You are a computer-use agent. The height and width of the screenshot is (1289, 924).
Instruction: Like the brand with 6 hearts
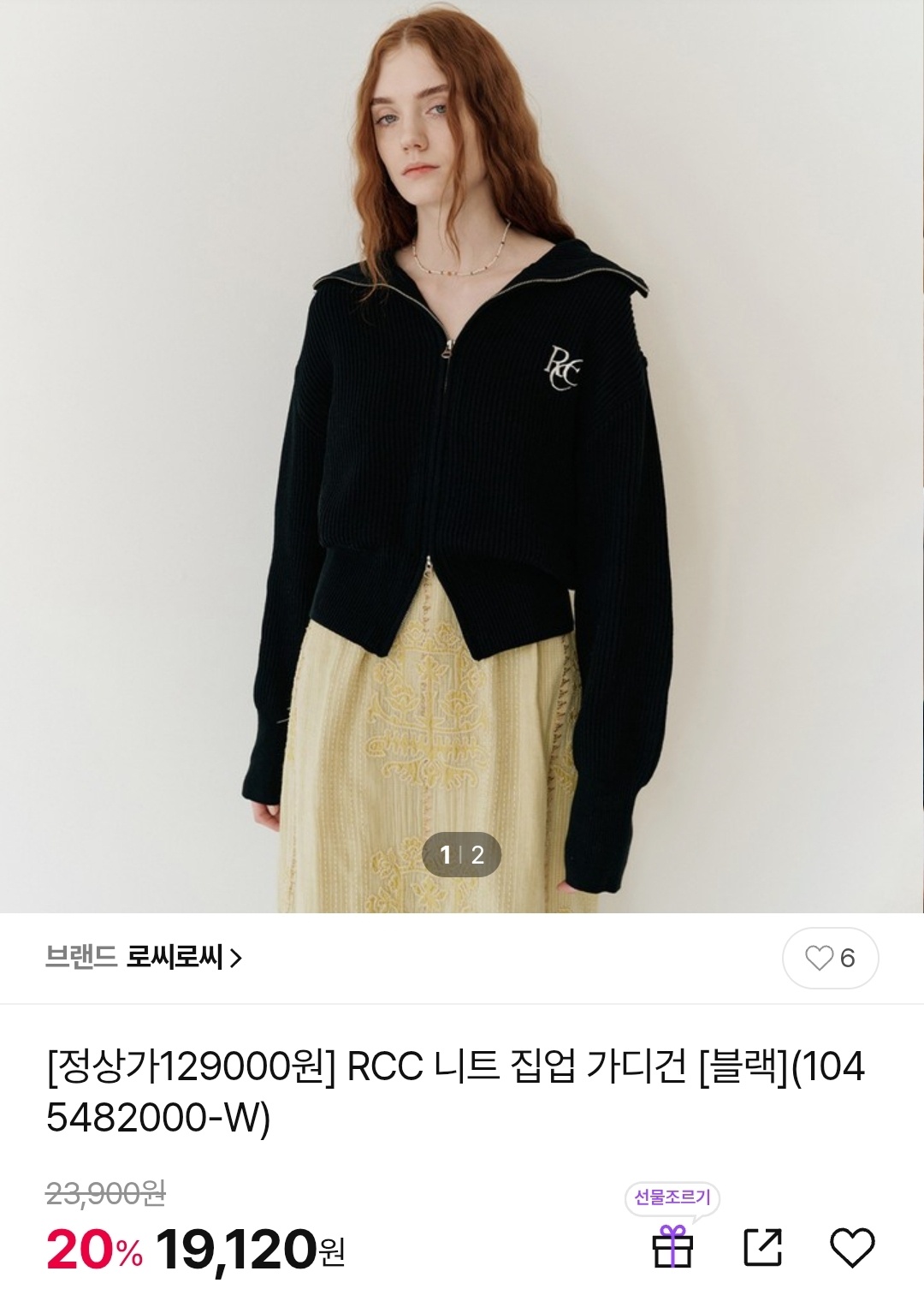click(830, 958)
